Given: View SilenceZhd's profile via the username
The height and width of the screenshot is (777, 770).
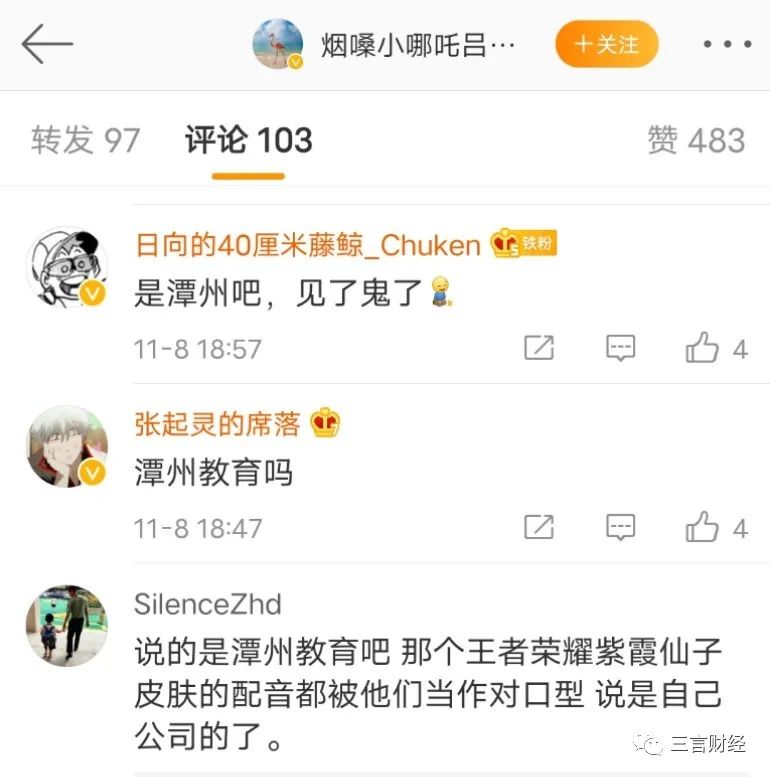Looking at the screenshot, I should 208,604.
